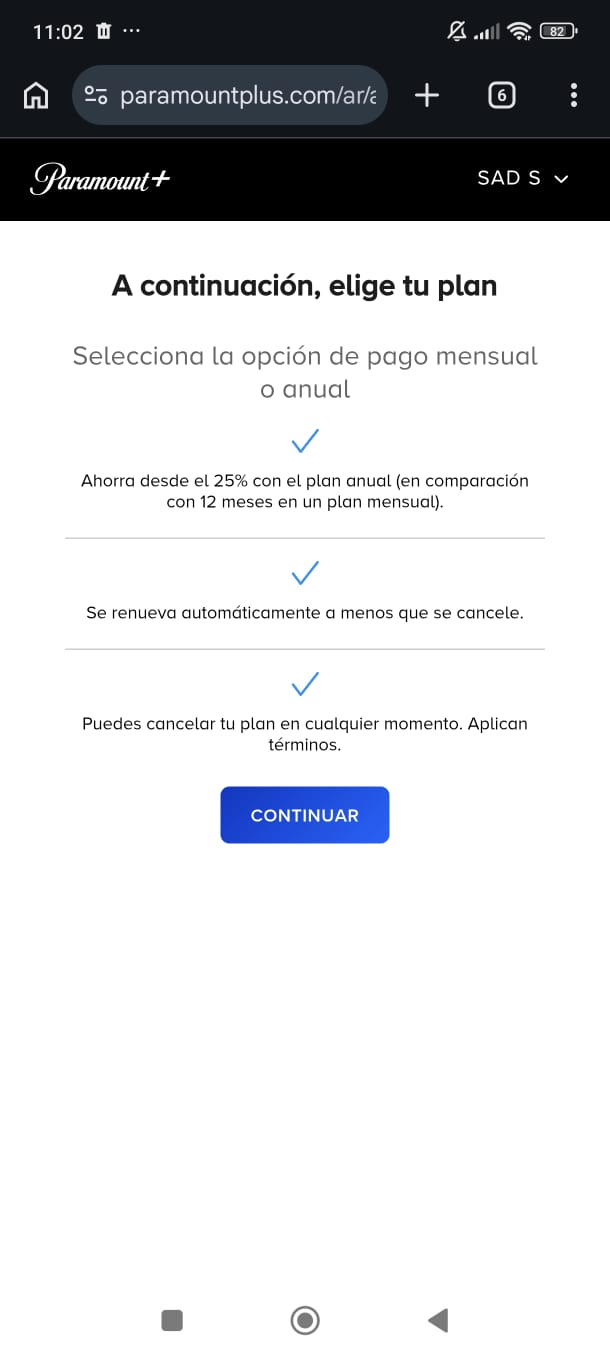The image size is (610, 1356).
Task: Select the paramountplus.com address bar
Action: pyautogui.click(x=247, y=95)
